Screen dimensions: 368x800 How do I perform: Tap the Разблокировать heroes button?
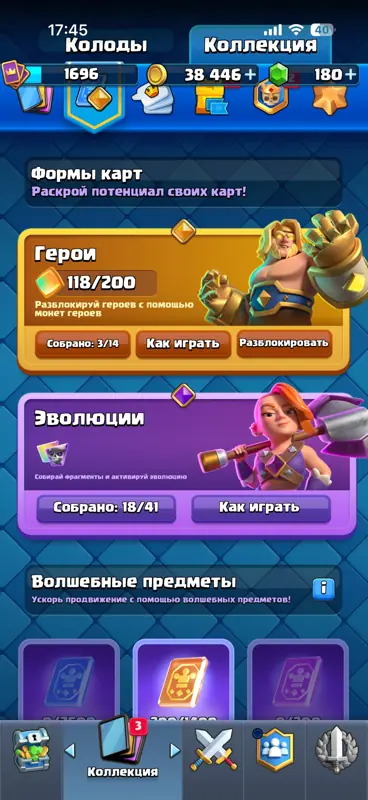[284, 342]
